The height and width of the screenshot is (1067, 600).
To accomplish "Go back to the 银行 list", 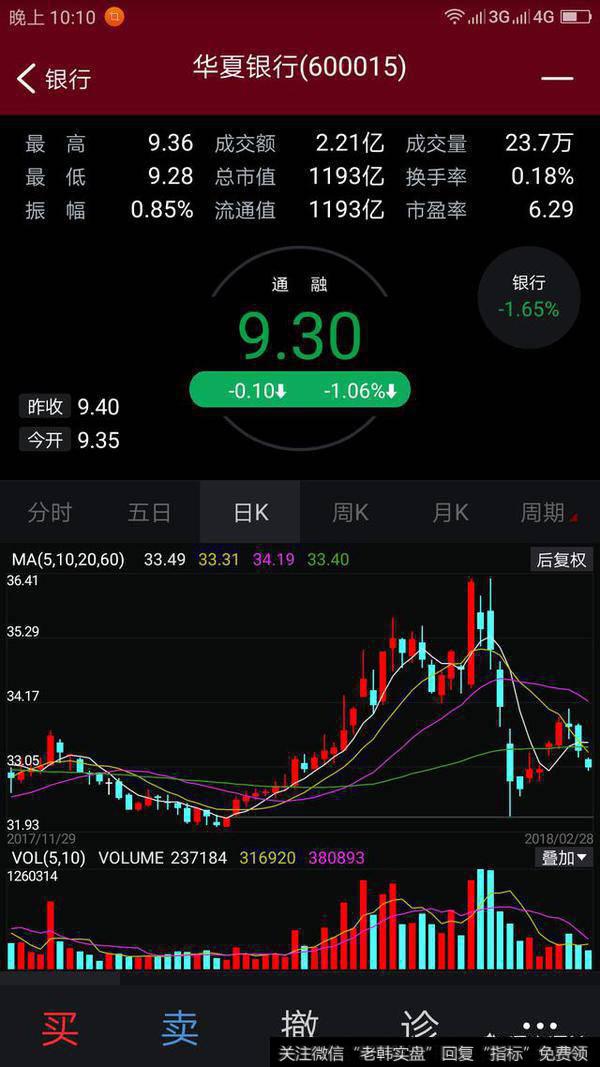I will click(x=54, y=78).
